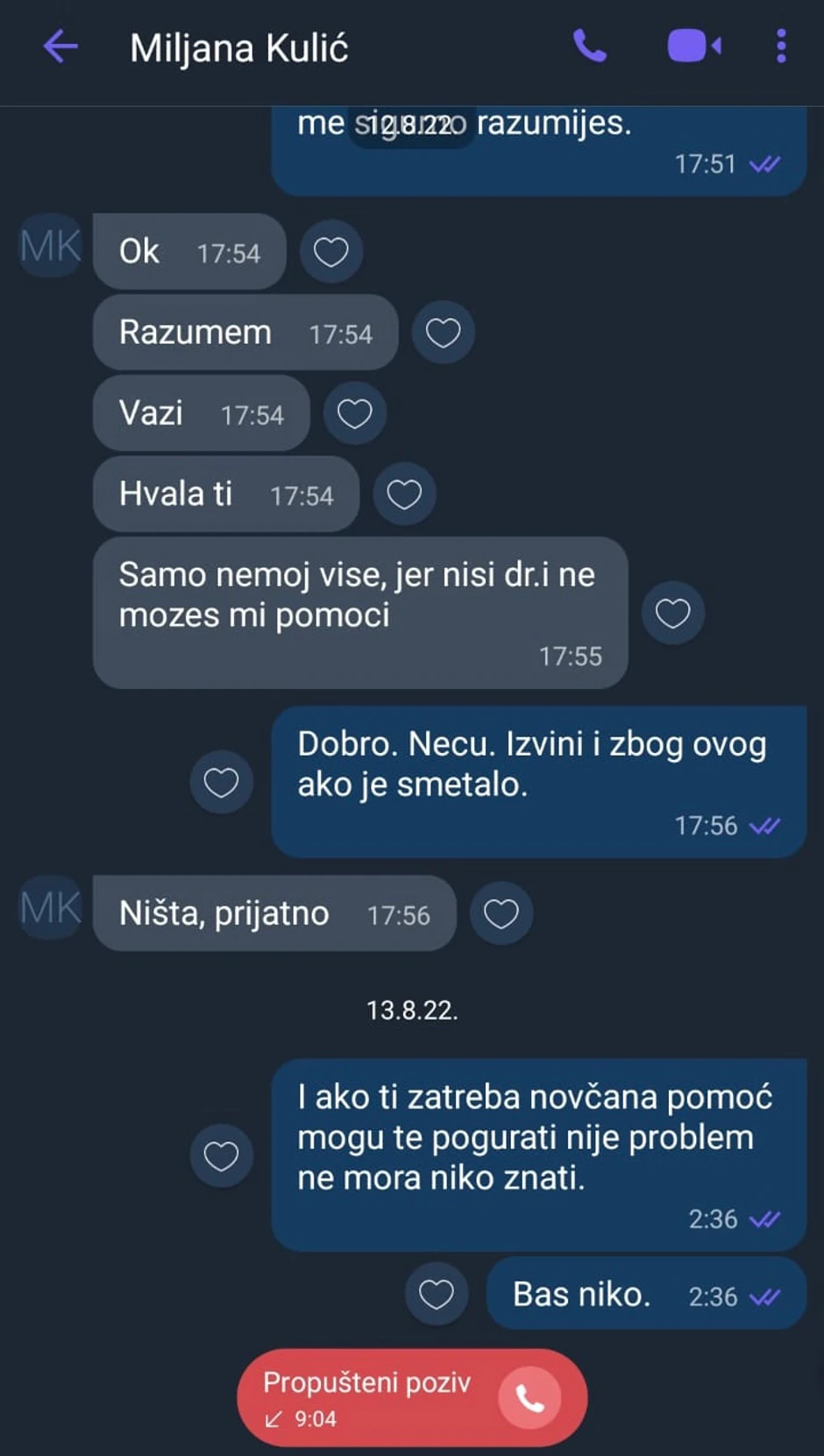The width and height of the screenshot is (824, 1456).
Task: Tap the heart icon on the "Ok" message
Action: point(330,252)
